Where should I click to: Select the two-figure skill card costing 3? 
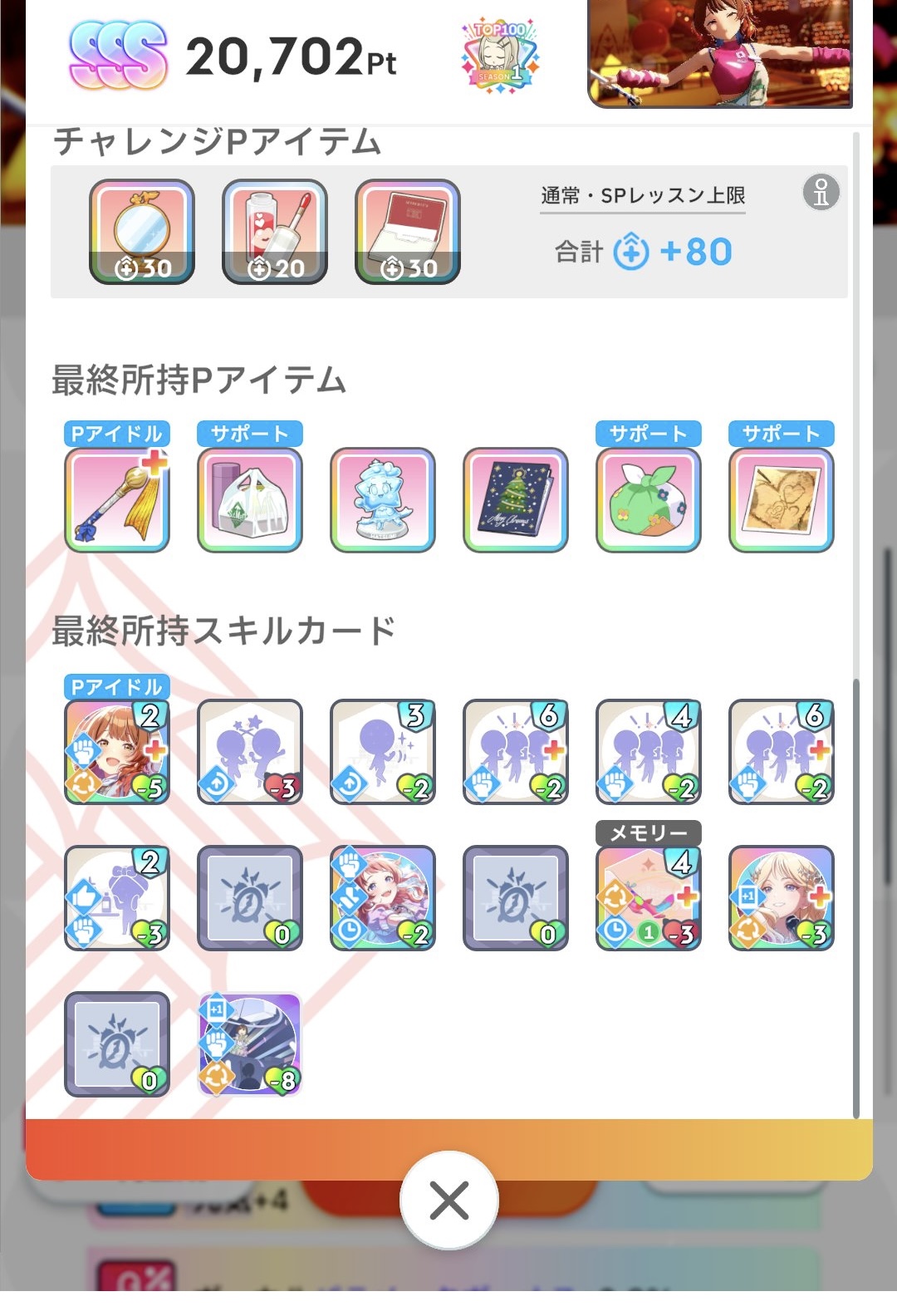(x=250, y=752)
